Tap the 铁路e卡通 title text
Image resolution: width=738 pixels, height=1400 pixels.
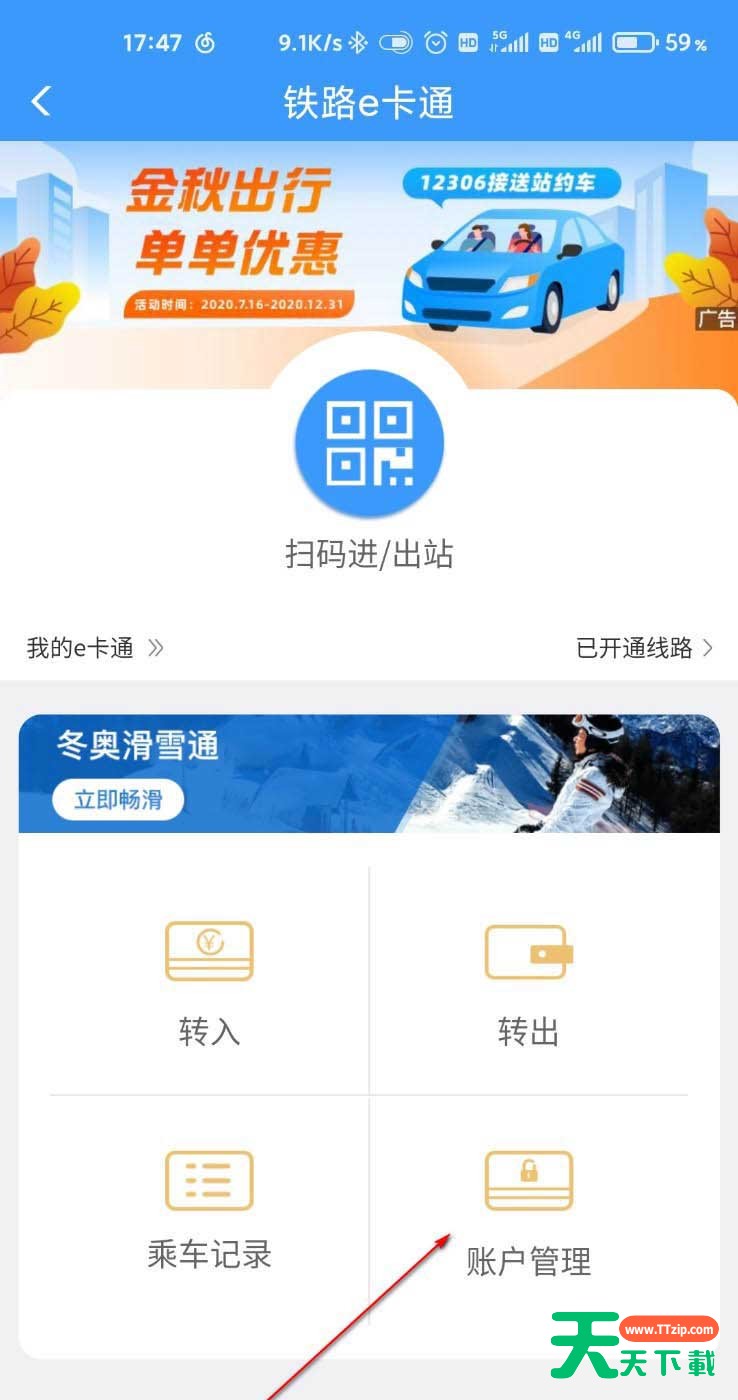[368, 101]
